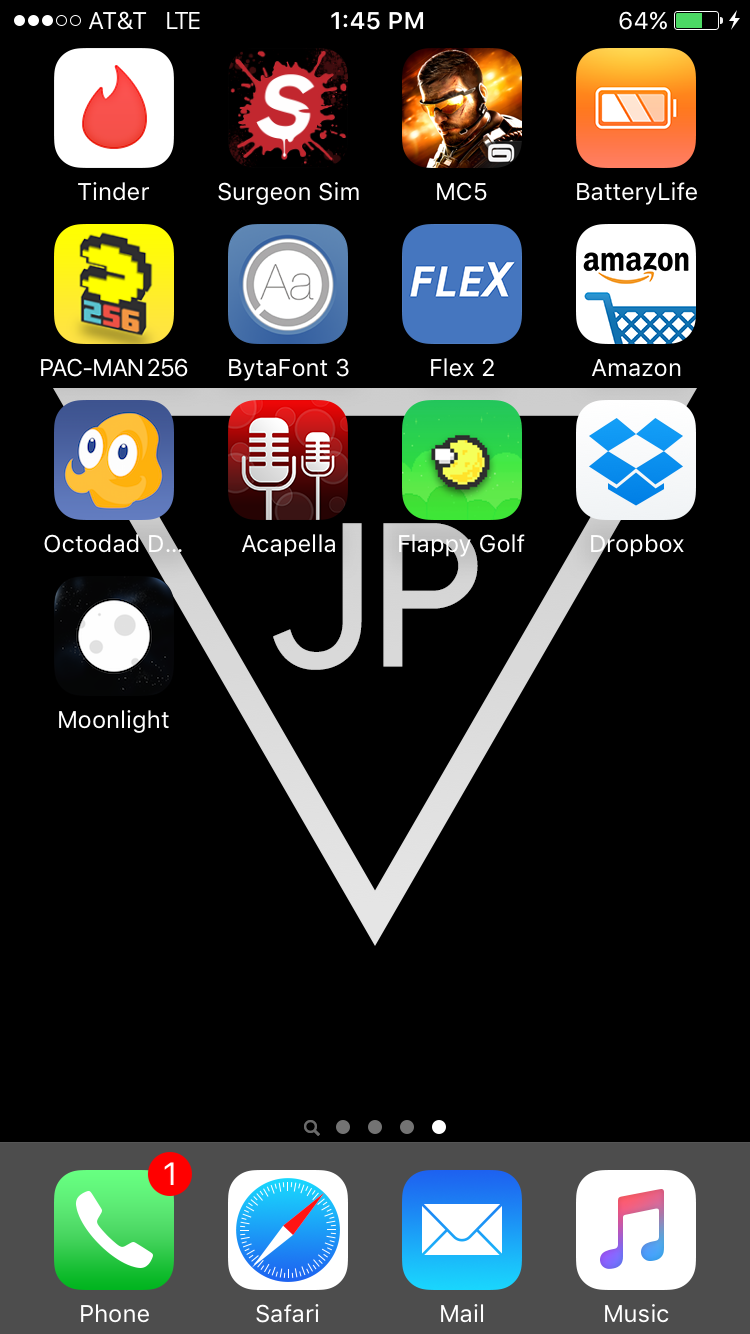Image resolution: width=750 pixels, height=1334 pixels.
Task: Launch Flappy Golf
Action: [x=462, y=460]
